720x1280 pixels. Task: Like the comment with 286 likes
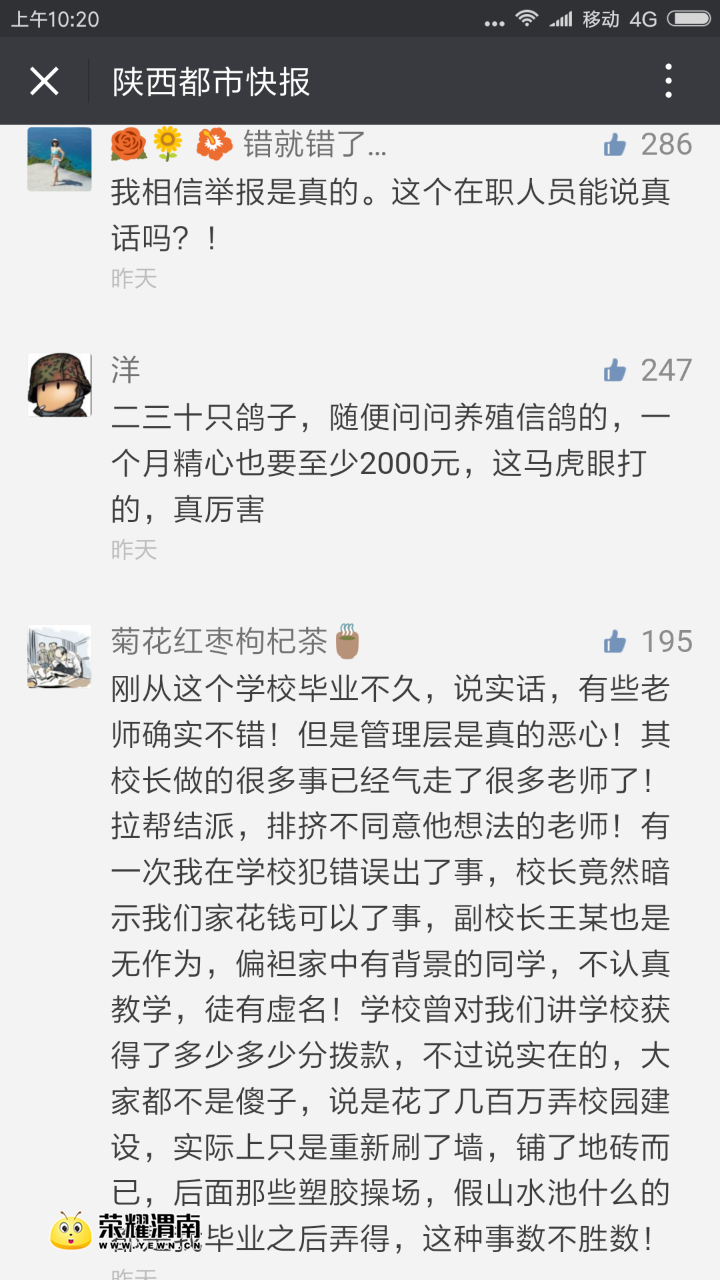pyautogui.click(x=615, y=145)
